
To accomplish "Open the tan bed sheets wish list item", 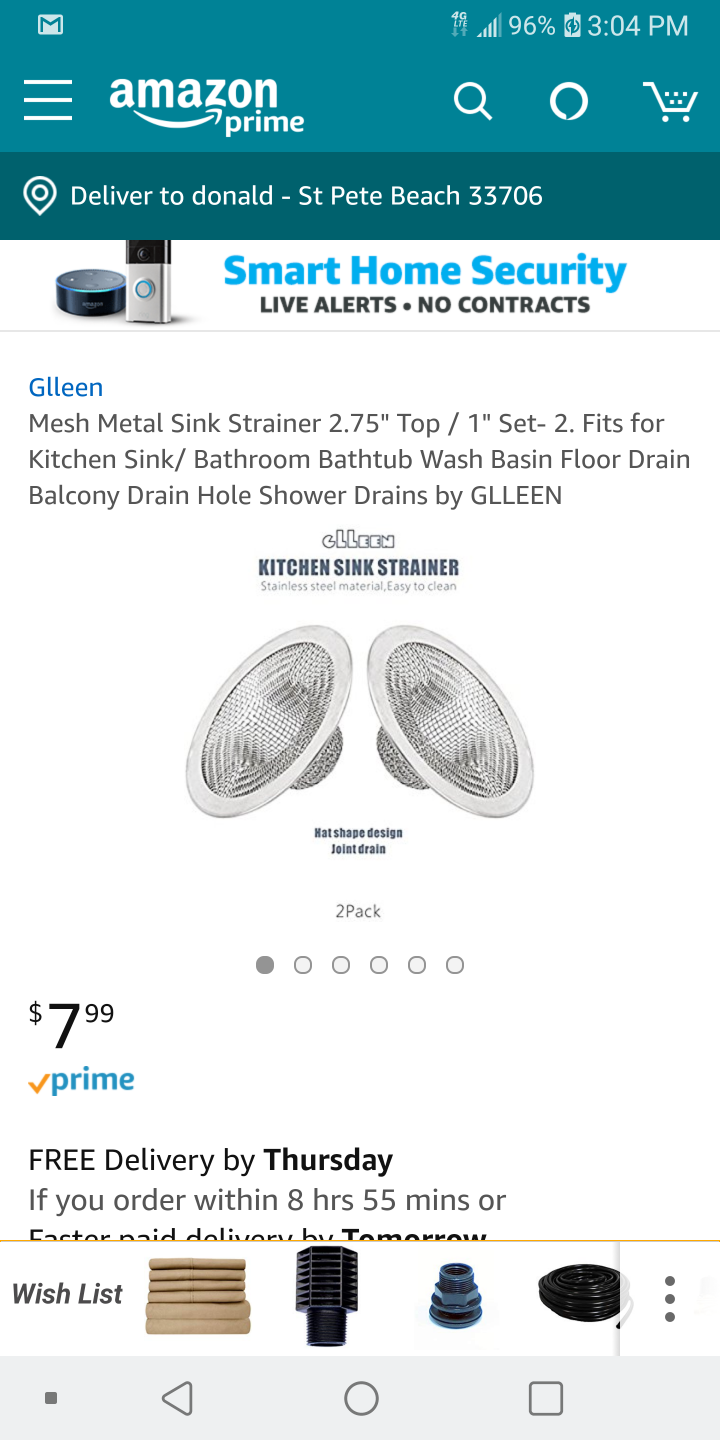I will click(197, 1295).
